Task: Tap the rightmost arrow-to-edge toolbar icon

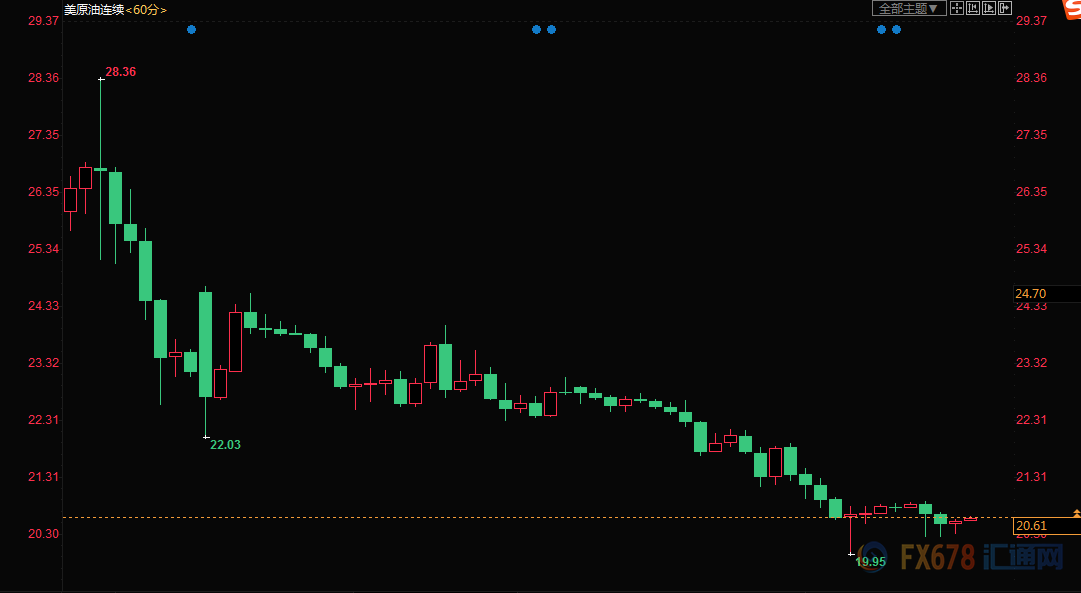Action: [x=1005, y=8]
